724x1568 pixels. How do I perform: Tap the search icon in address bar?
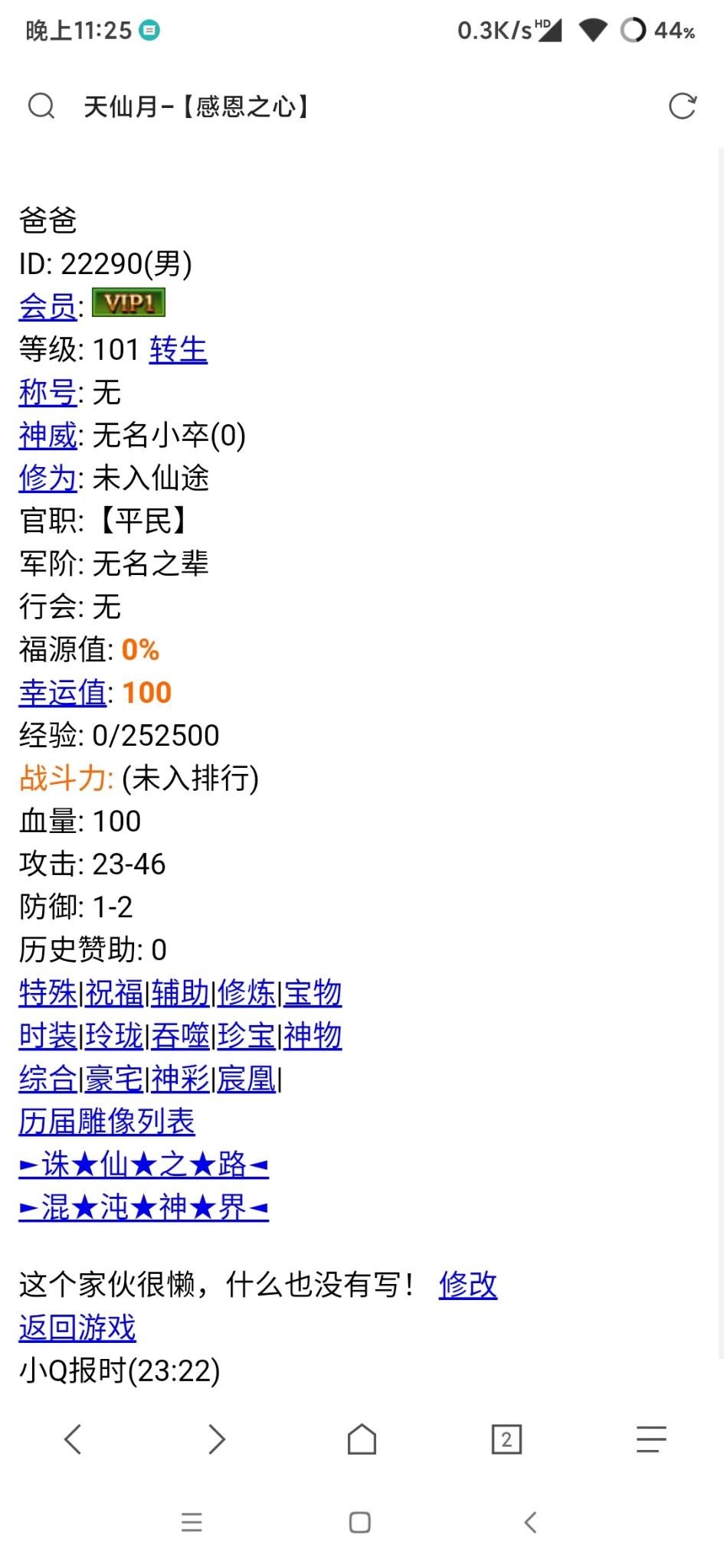(41, 106)
